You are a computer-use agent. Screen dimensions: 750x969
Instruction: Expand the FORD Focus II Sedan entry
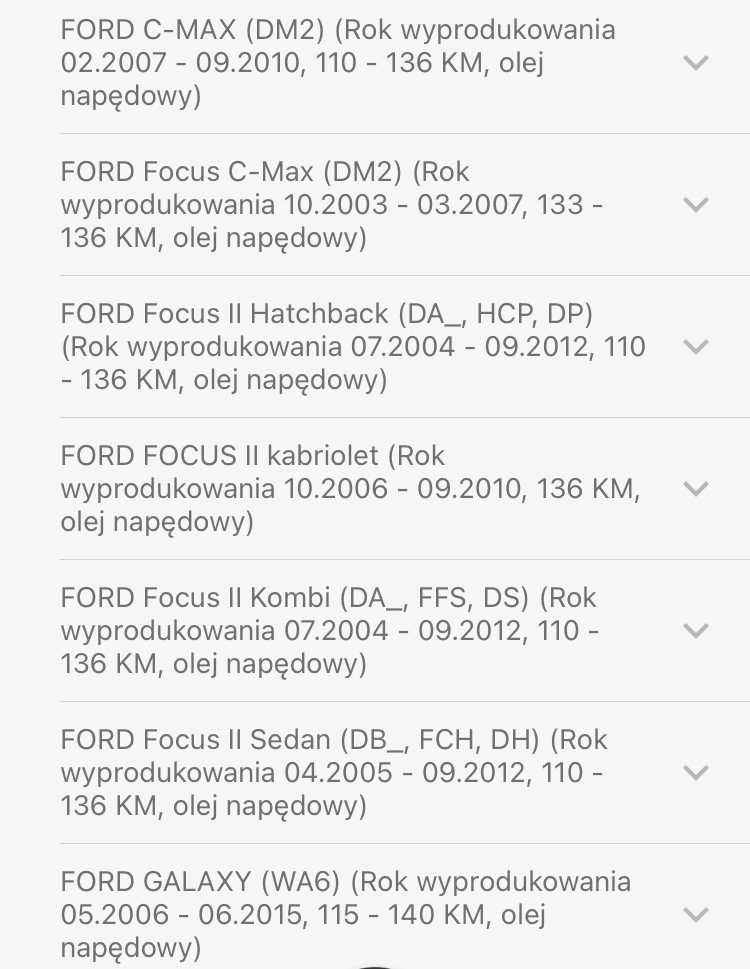(695, 773)
